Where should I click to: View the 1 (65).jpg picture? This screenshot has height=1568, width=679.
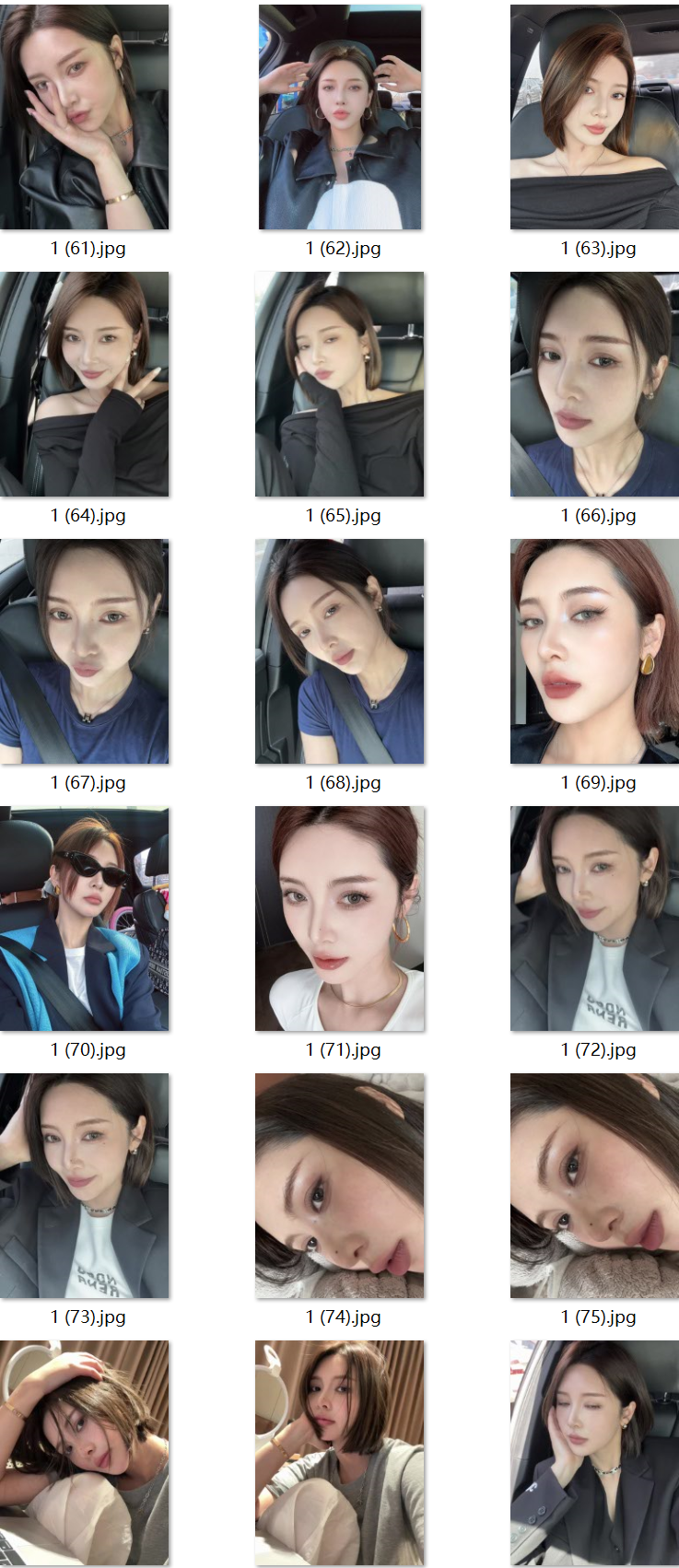point(340,384)
